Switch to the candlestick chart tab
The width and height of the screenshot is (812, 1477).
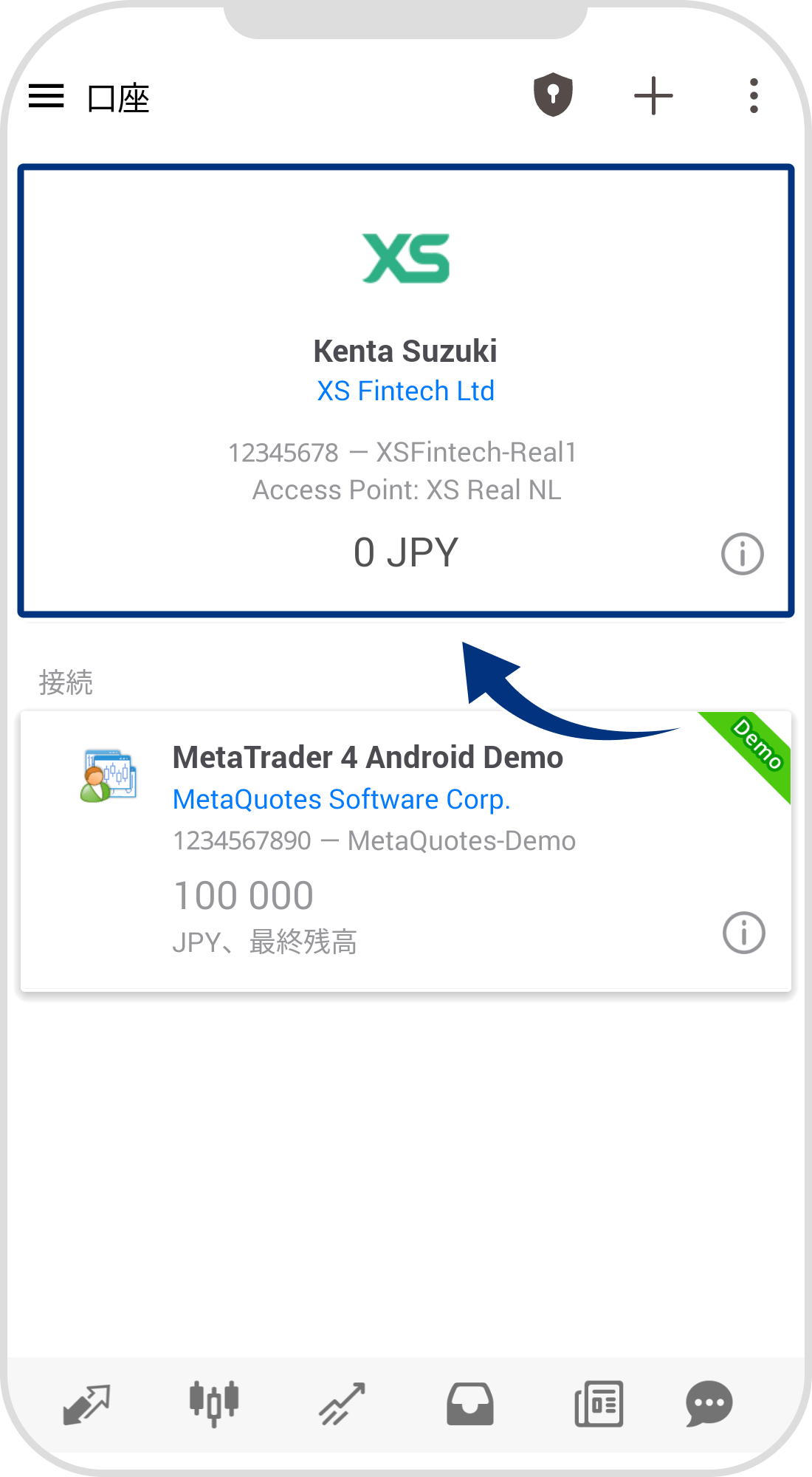214,1403
